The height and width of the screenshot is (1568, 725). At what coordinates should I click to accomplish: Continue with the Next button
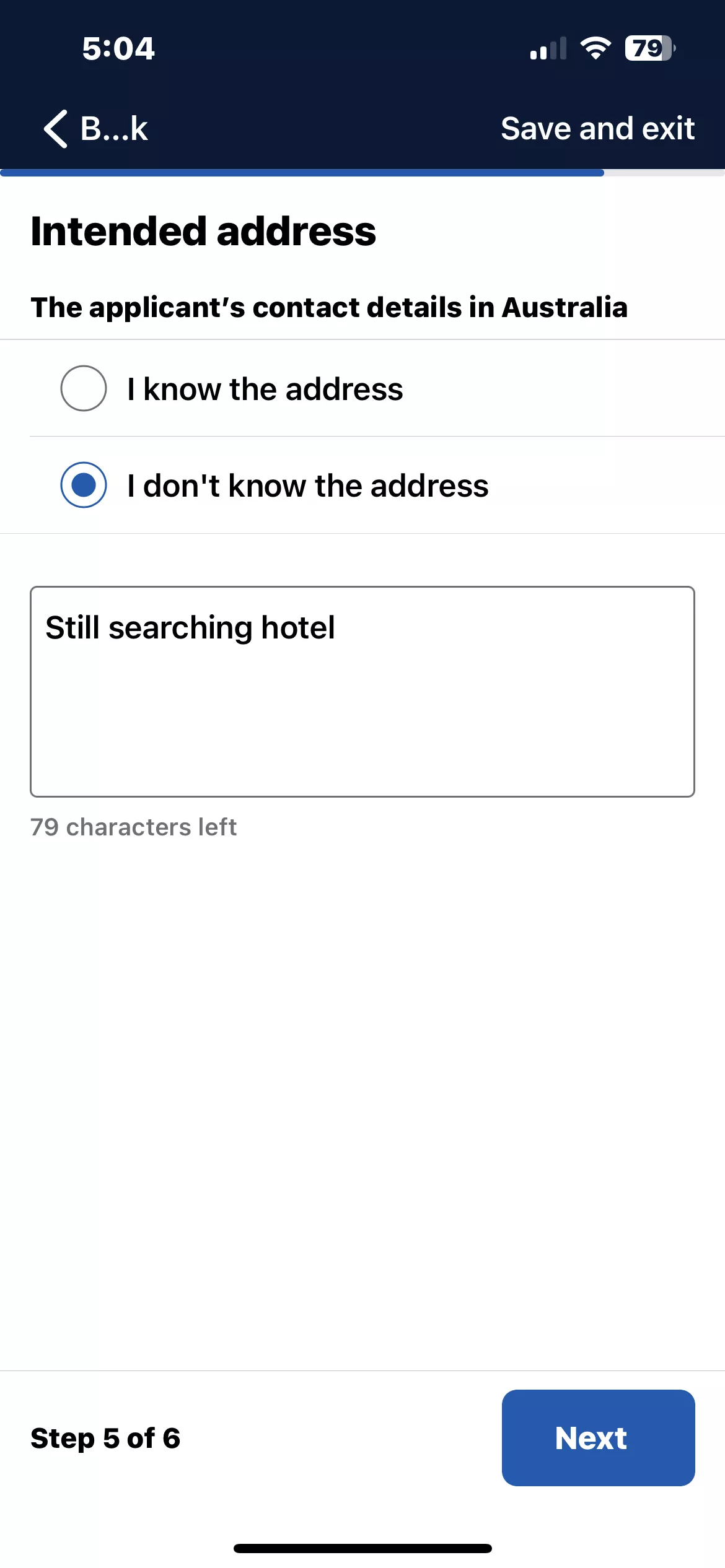598,1437
